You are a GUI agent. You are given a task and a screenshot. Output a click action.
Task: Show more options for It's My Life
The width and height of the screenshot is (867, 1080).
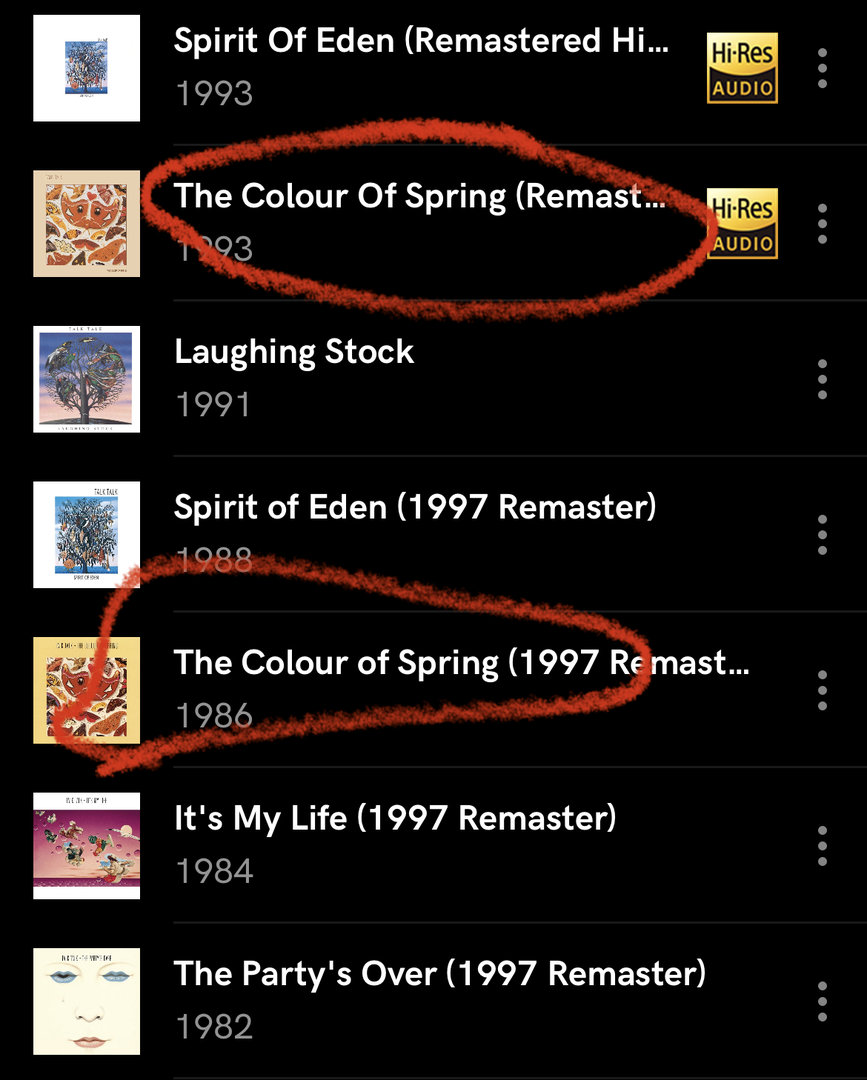tap(822, 846)
